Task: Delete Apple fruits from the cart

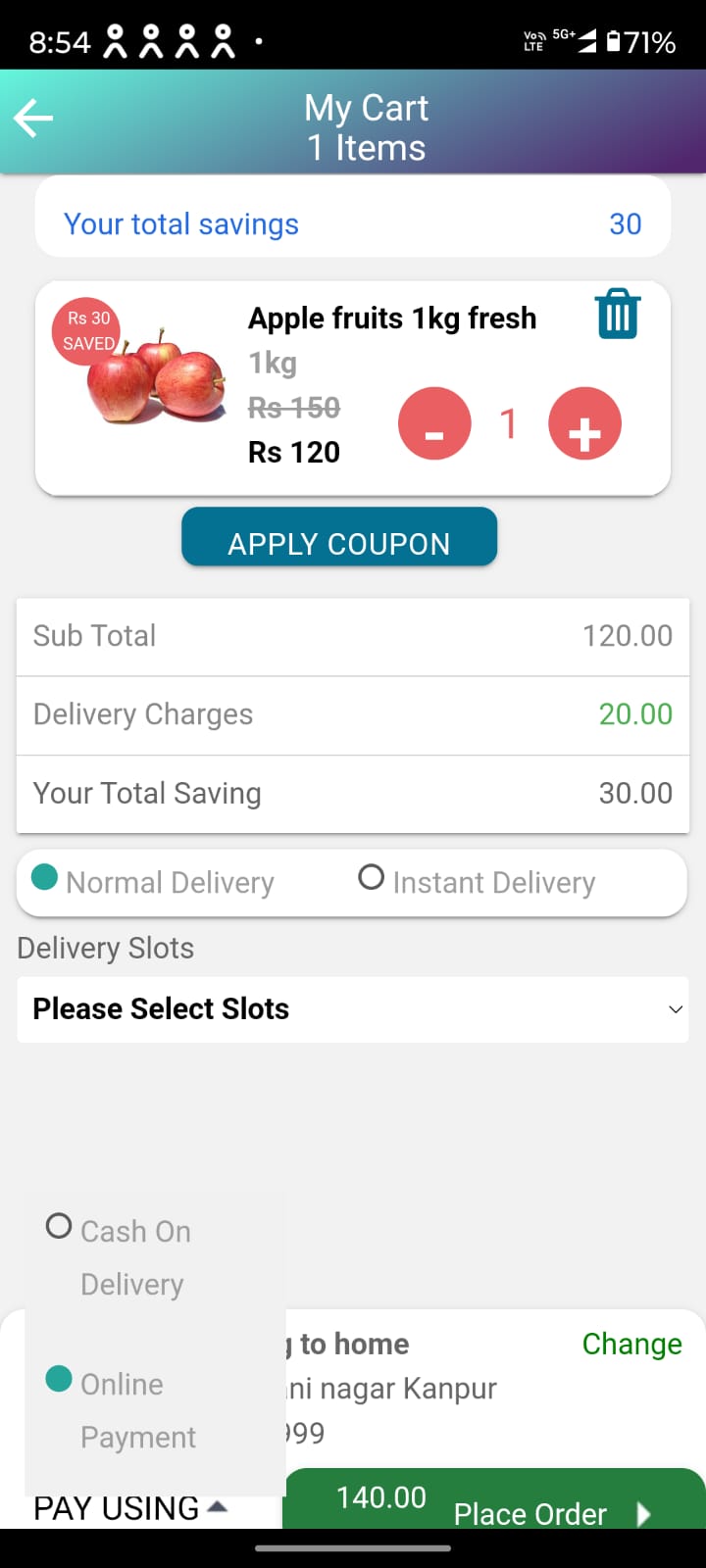Action: click(x=618, y=314)
